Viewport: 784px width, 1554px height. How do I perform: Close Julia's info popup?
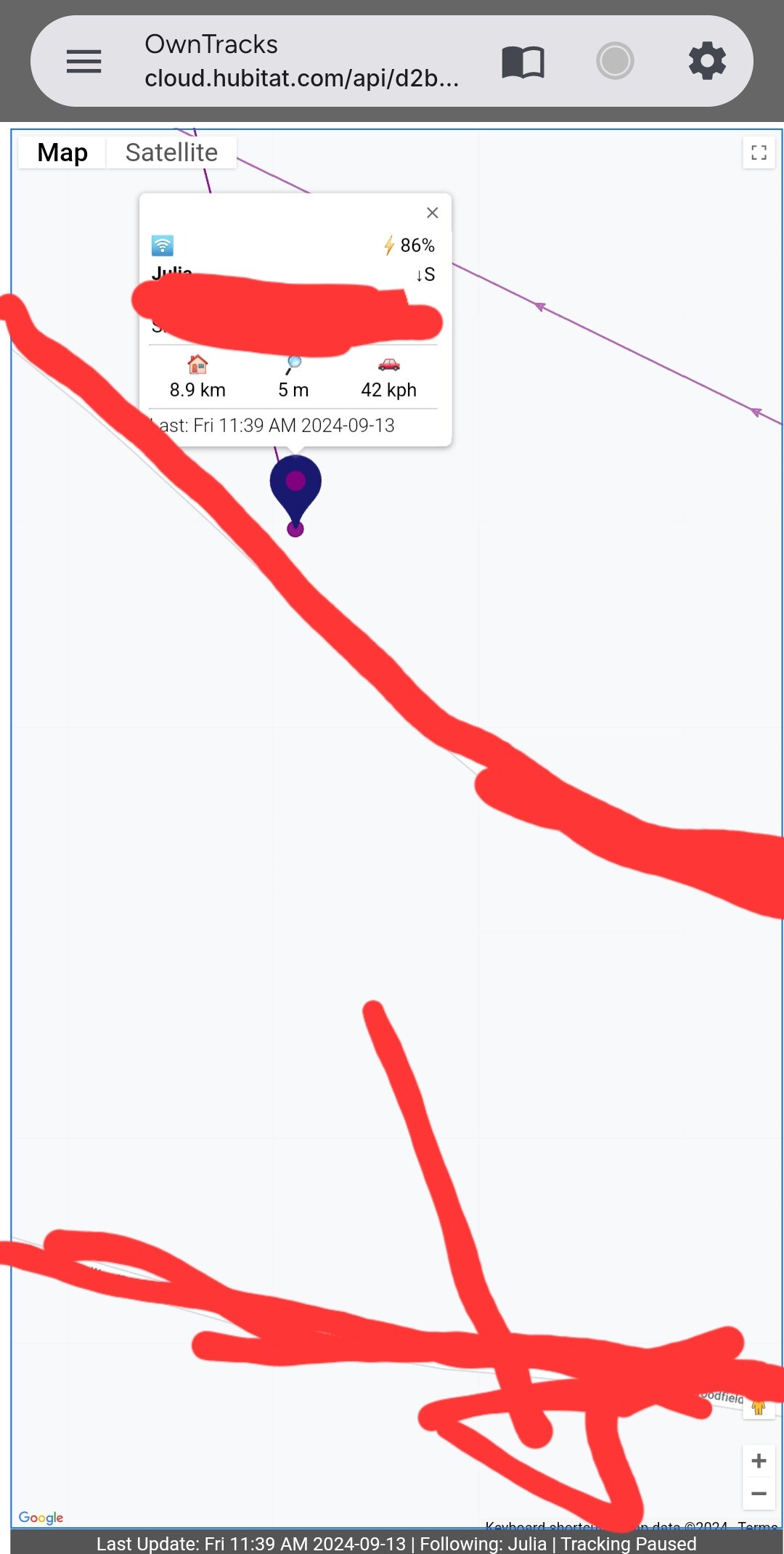[x=433, y=213]
